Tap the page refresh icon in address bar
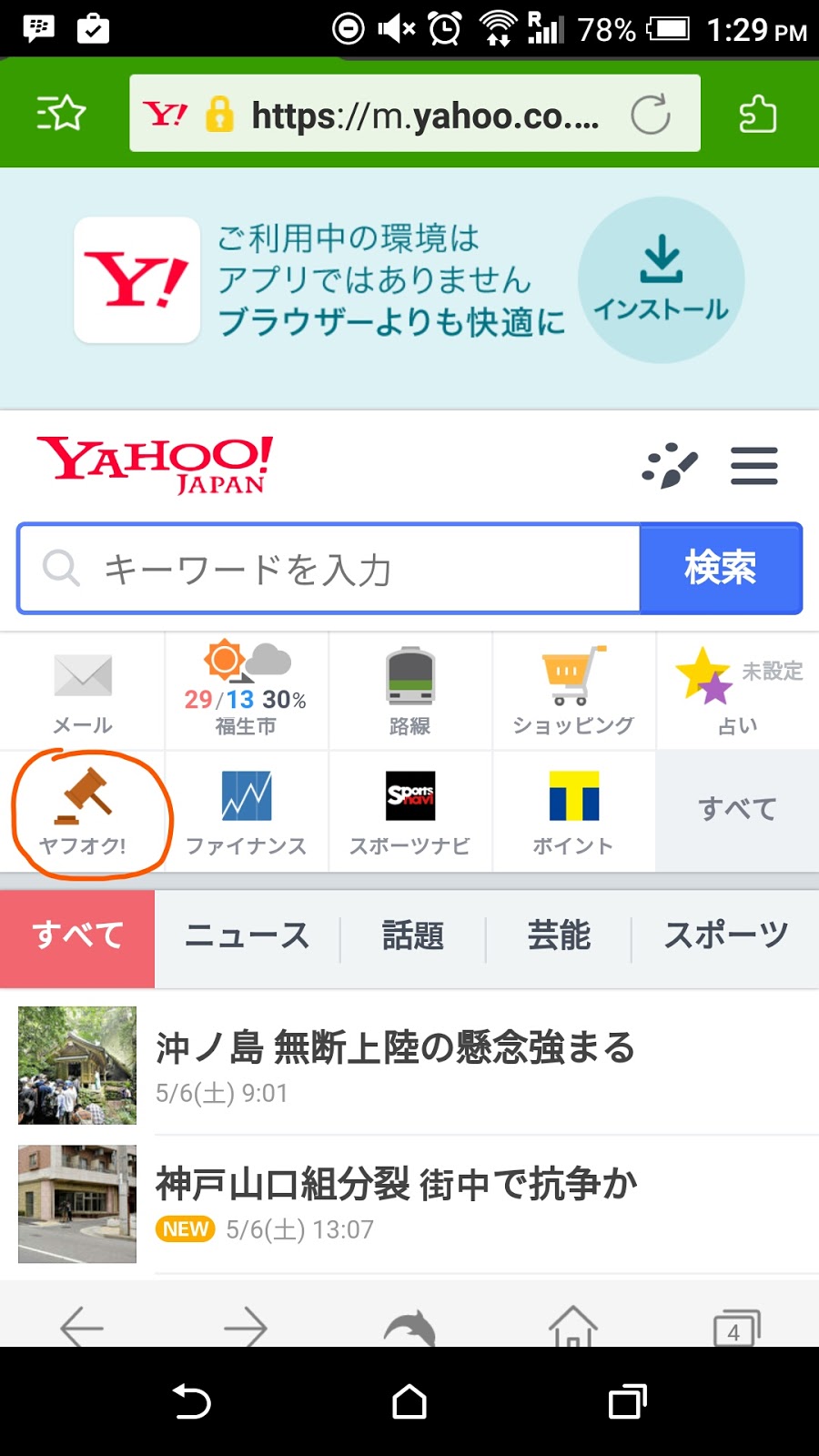Image resolution: width=819 pixels, height=1456 pixels. tap(650, 113)
